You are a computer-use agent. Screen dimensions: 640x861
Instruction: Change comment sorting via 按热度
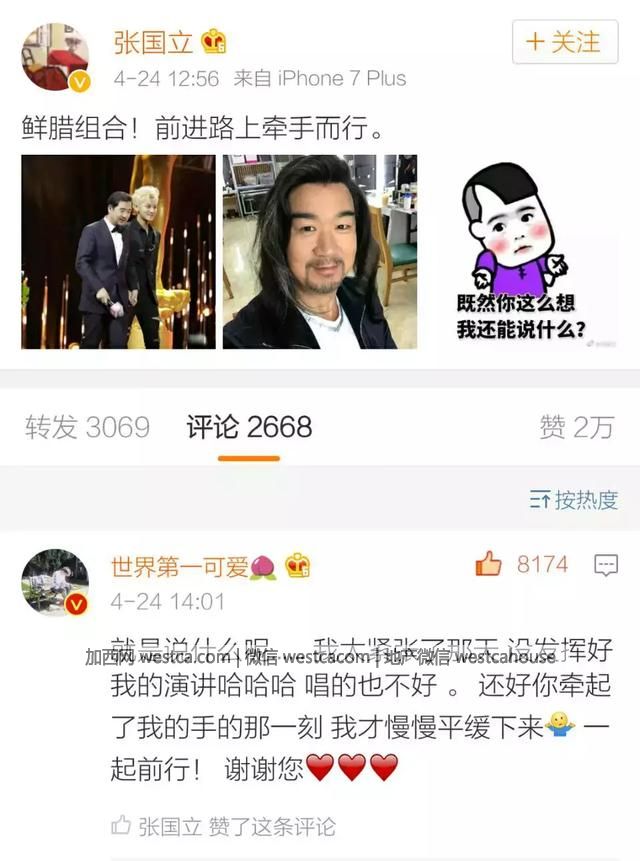574,500
